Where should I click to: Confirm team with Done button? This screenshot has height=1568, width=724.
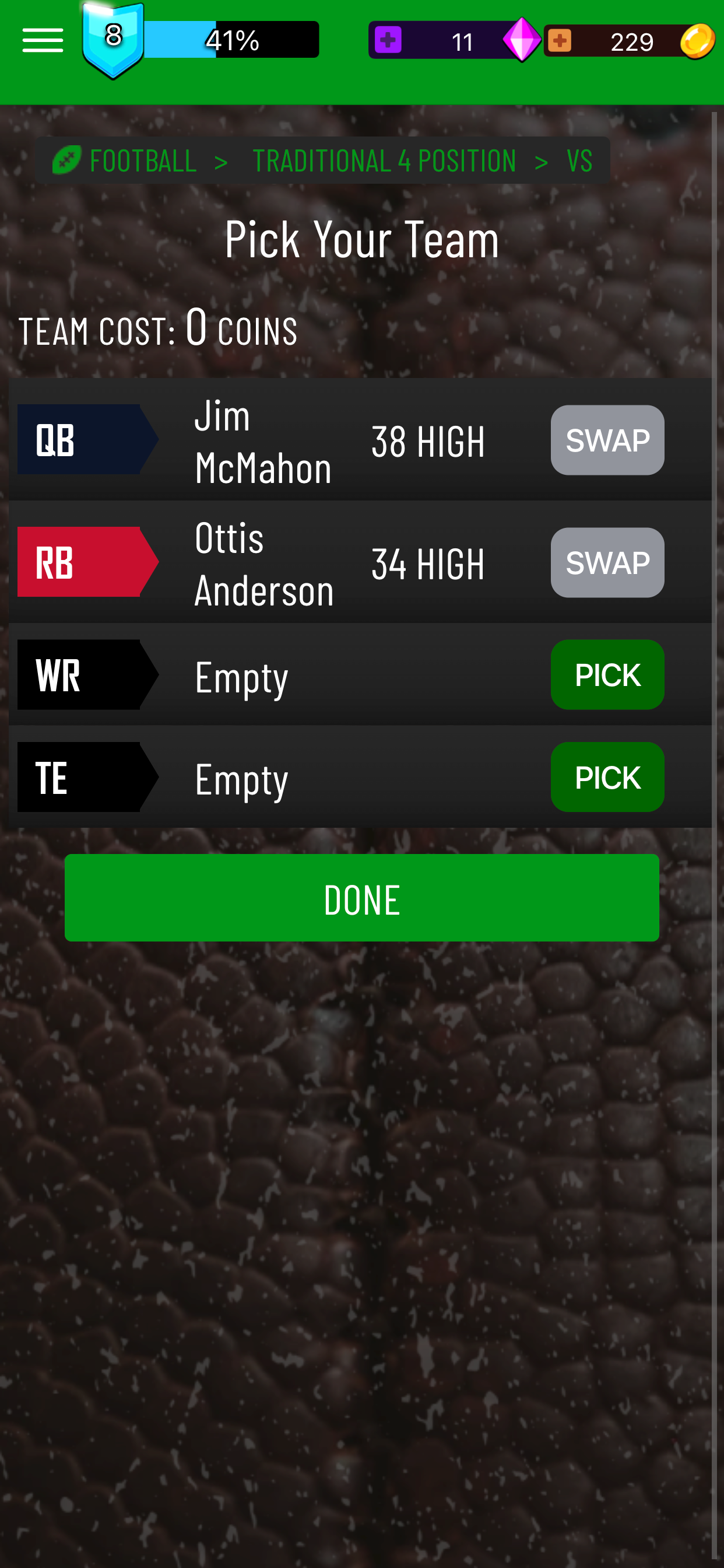pyautogui.click(x=361, y=898)
